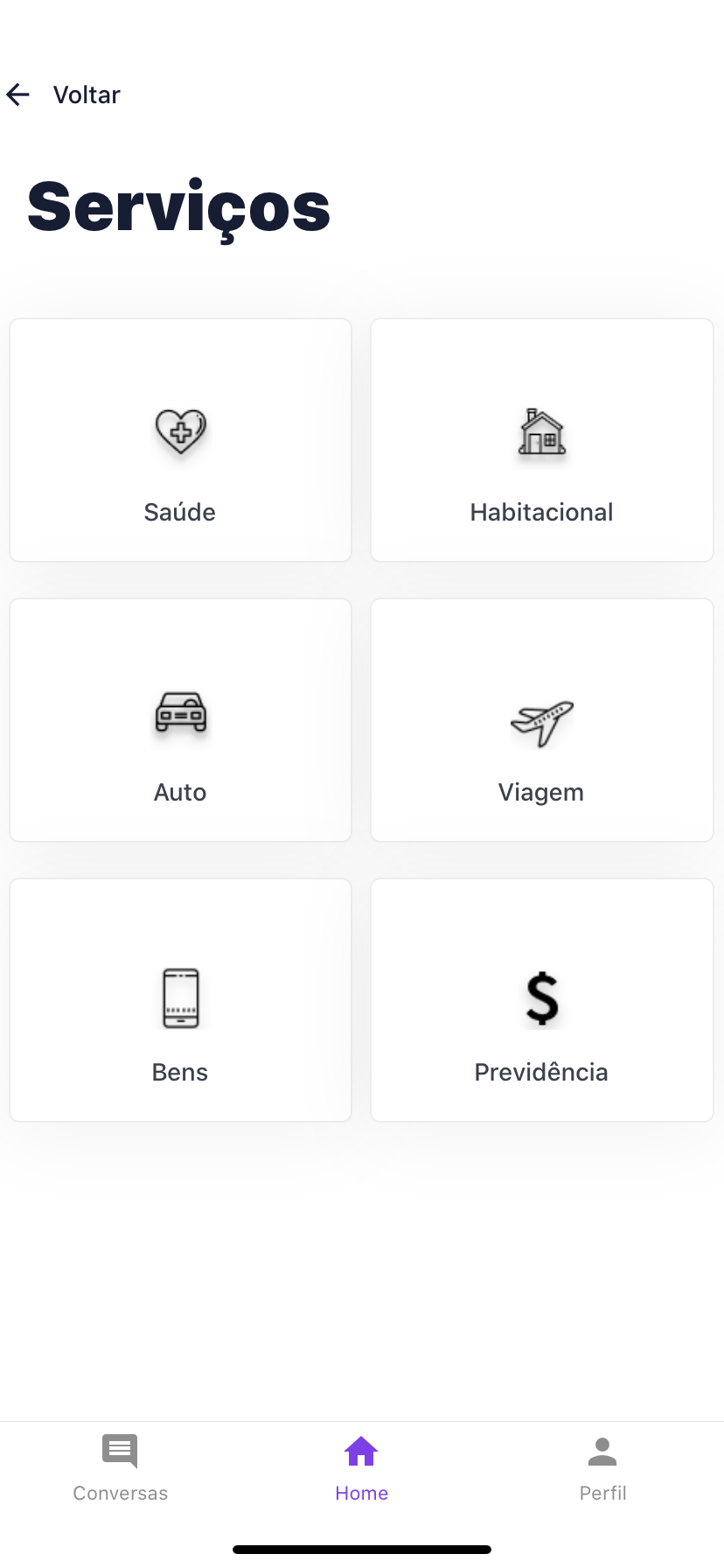Choose the Viagem service card

tap(542, 720)
